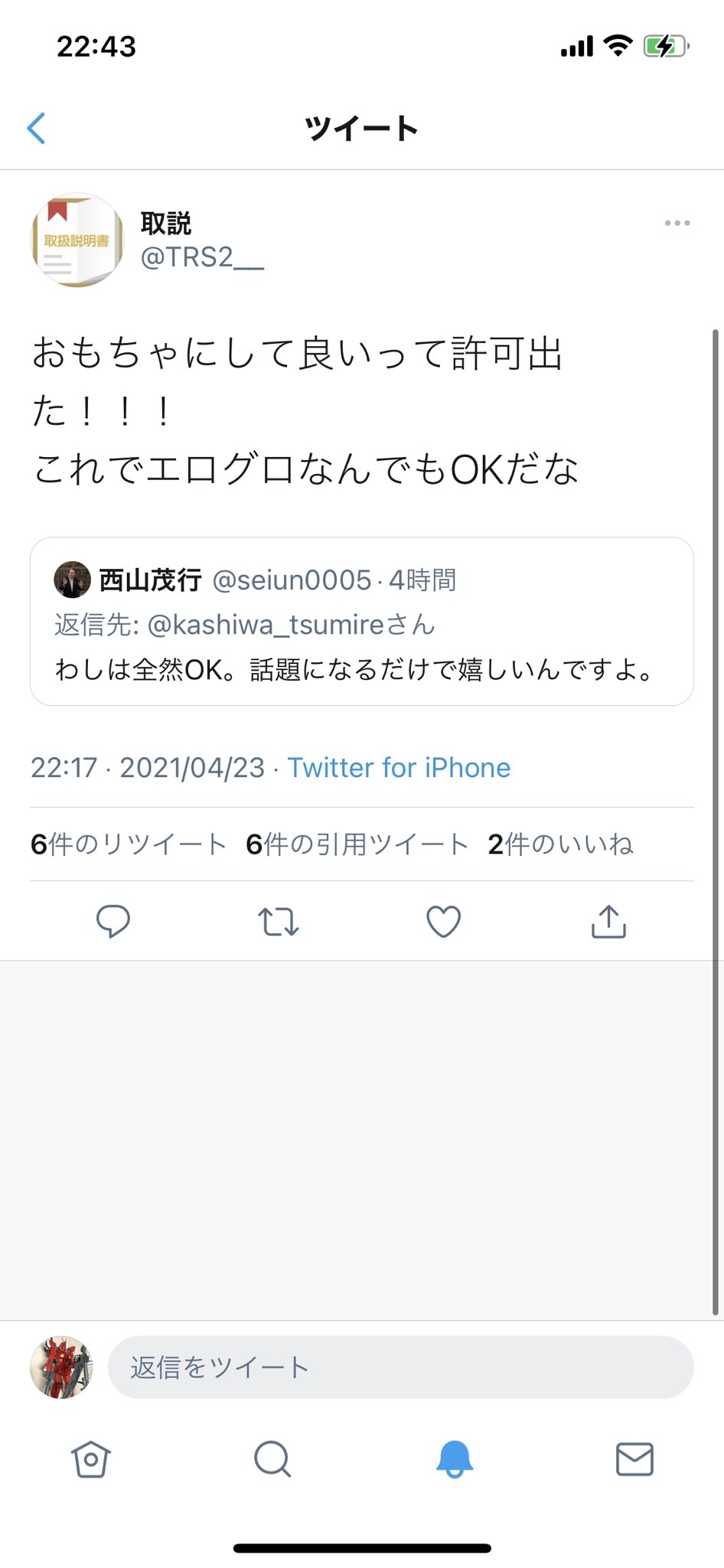Open the three-dot tweet options menu
724x1568 pixels.
[x=677, y=223]
